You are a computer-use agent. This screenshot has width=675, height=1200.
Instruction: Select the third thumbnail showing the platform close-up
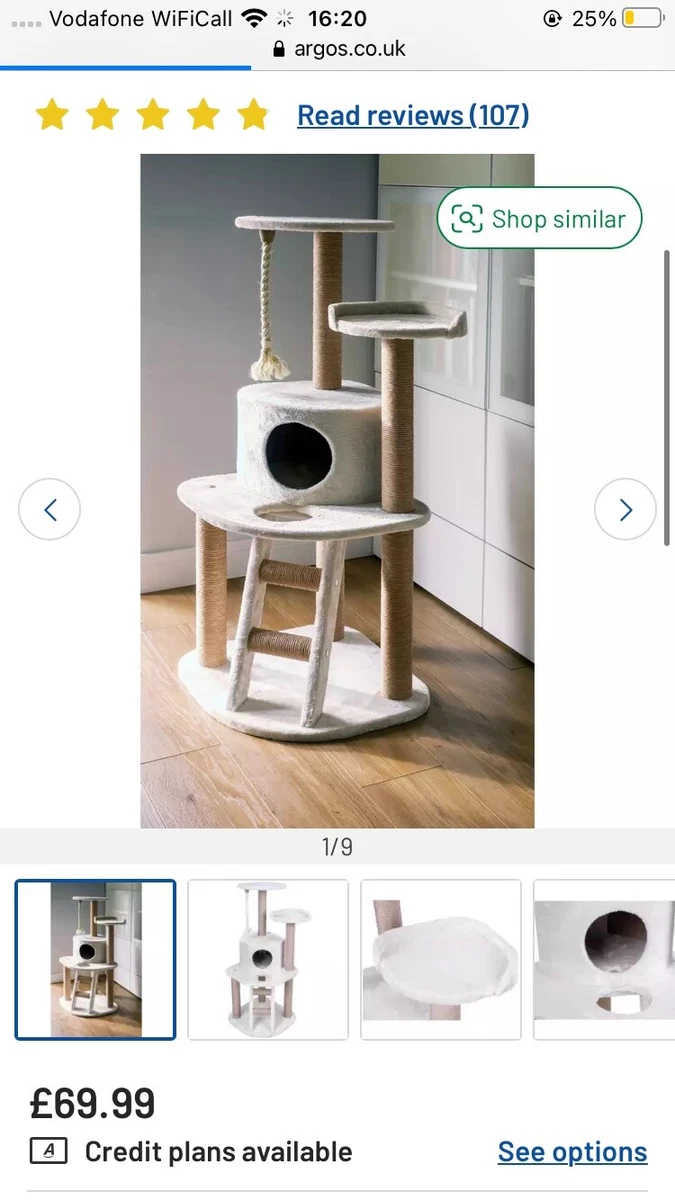[x=441, y=960]
